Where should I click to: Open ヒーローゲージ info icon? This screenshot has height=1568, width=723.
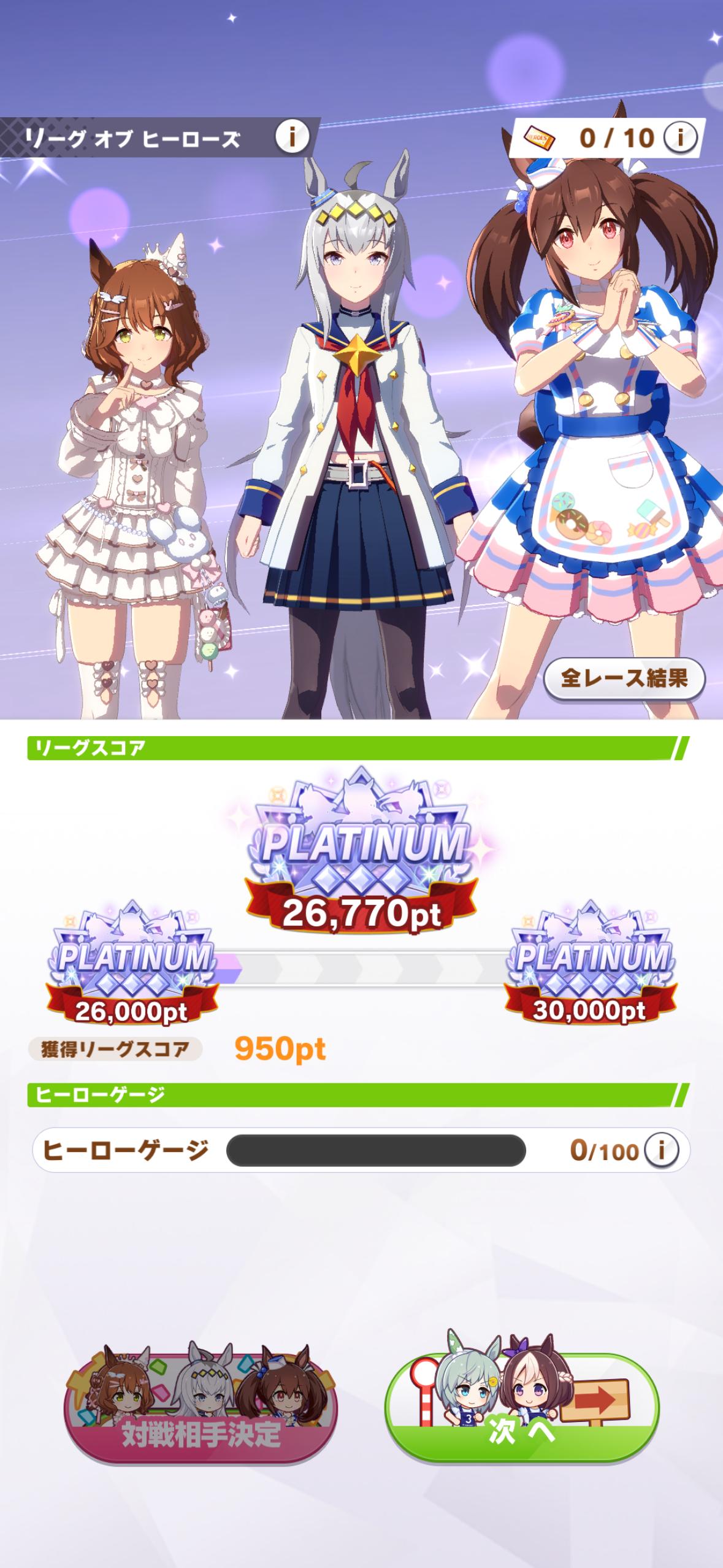(661, 1150)
